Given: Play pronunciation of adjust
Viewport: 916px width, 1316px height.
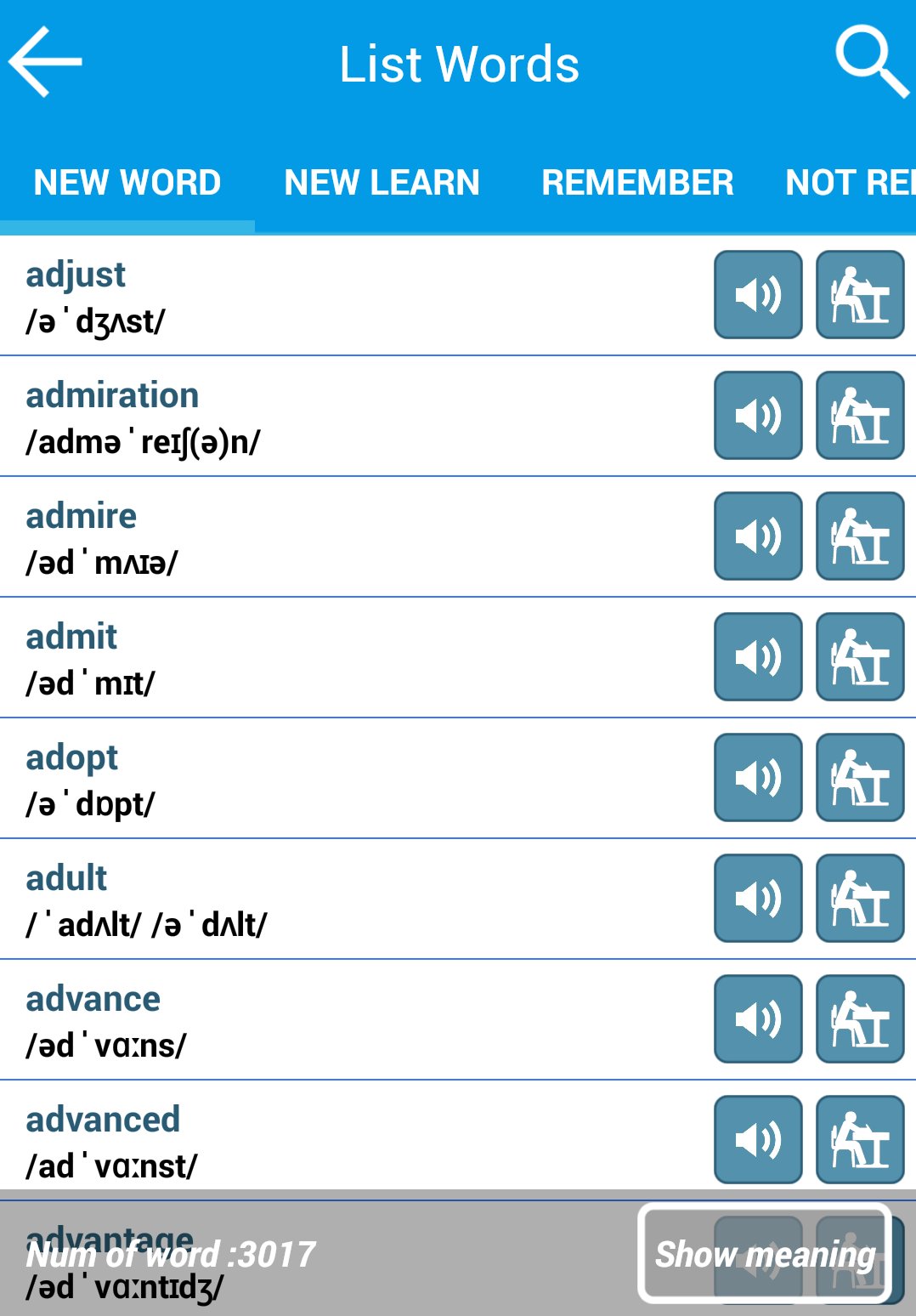Looking at the screenshot, I should pyautogui.click(x=758, y=295).
